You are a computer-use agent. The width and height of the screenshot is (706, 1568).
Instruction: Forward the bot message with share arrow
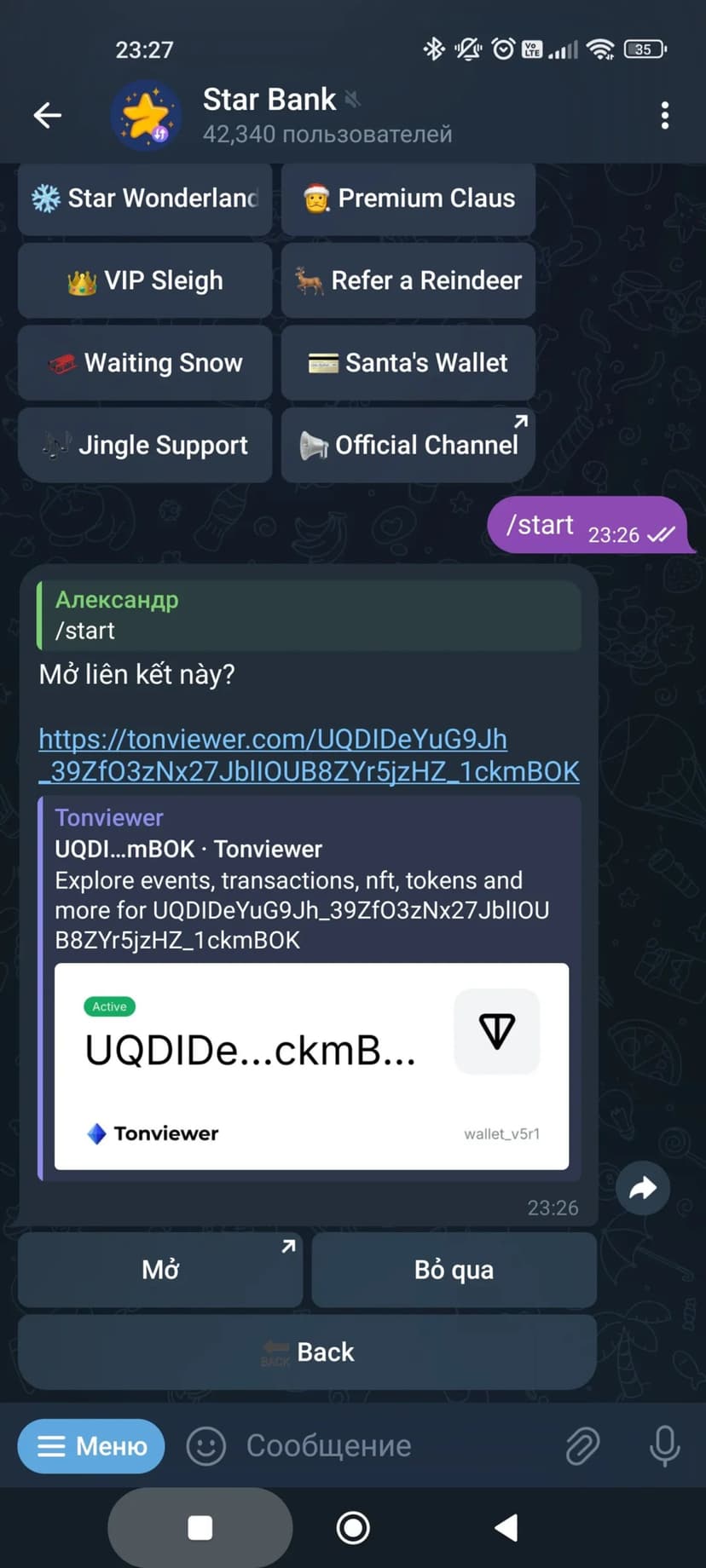[x=642, y=1188]
